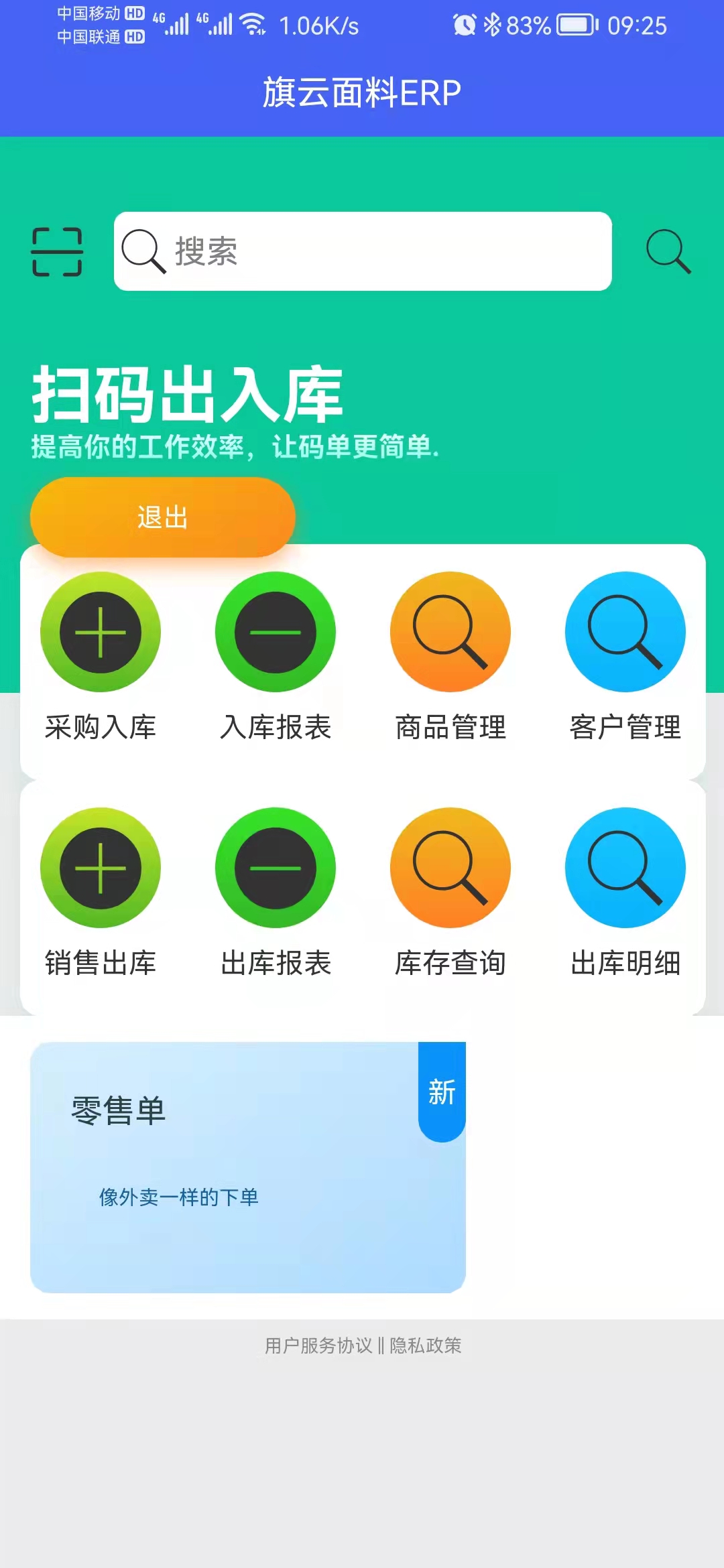
Task: Select 销售出库
Action: 101,893
